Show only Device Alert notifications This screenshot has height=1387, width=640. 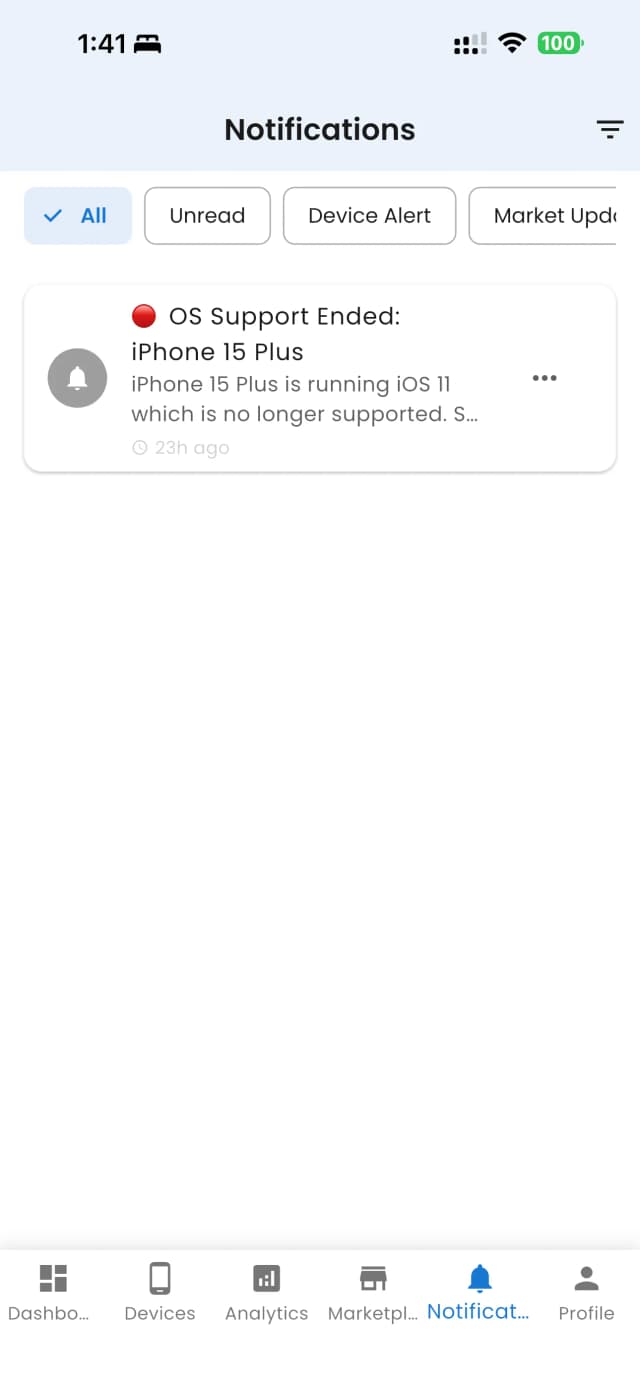point(369,215)
